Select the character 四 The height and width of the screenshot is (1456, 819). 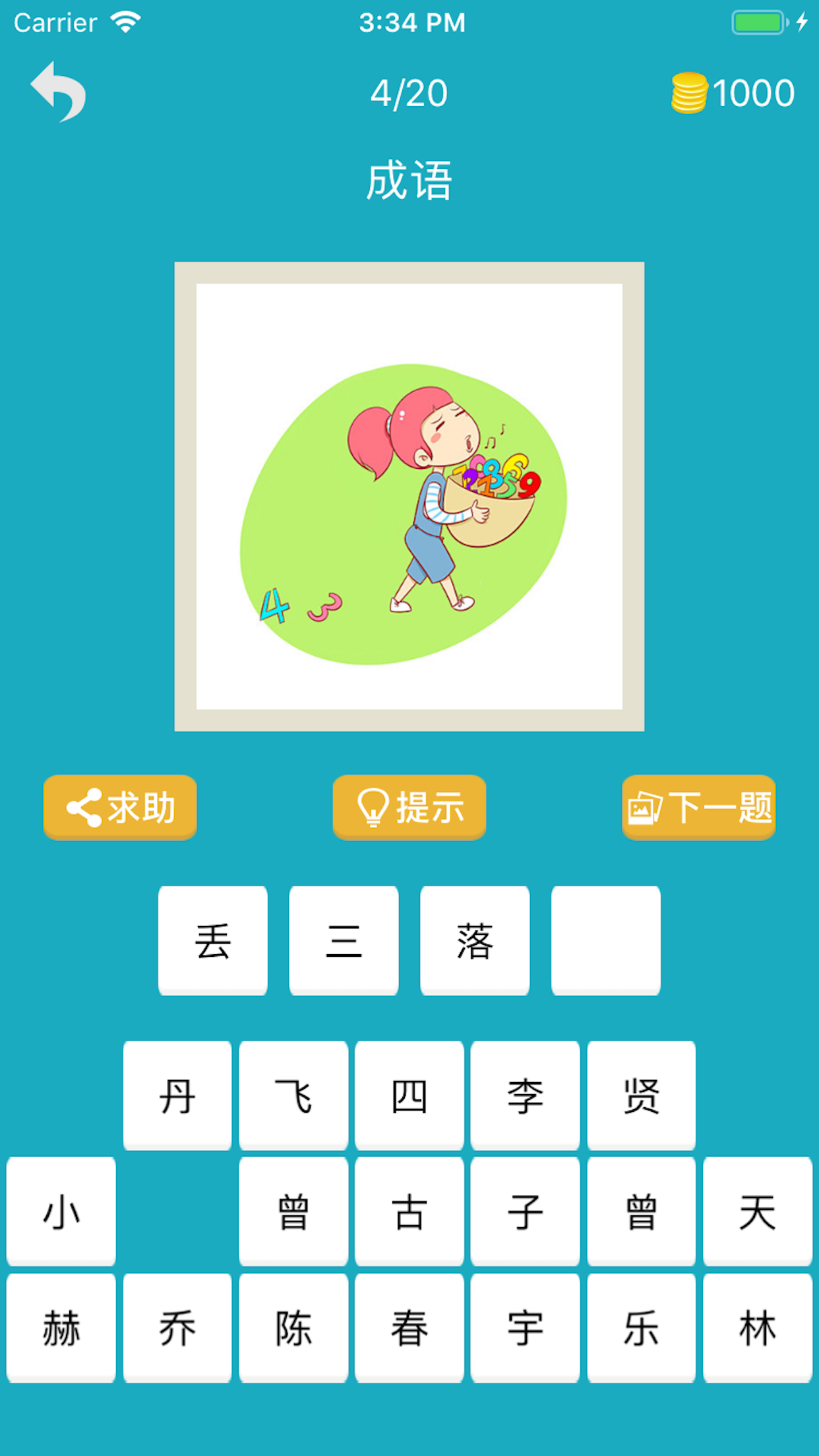[409, 1095]
